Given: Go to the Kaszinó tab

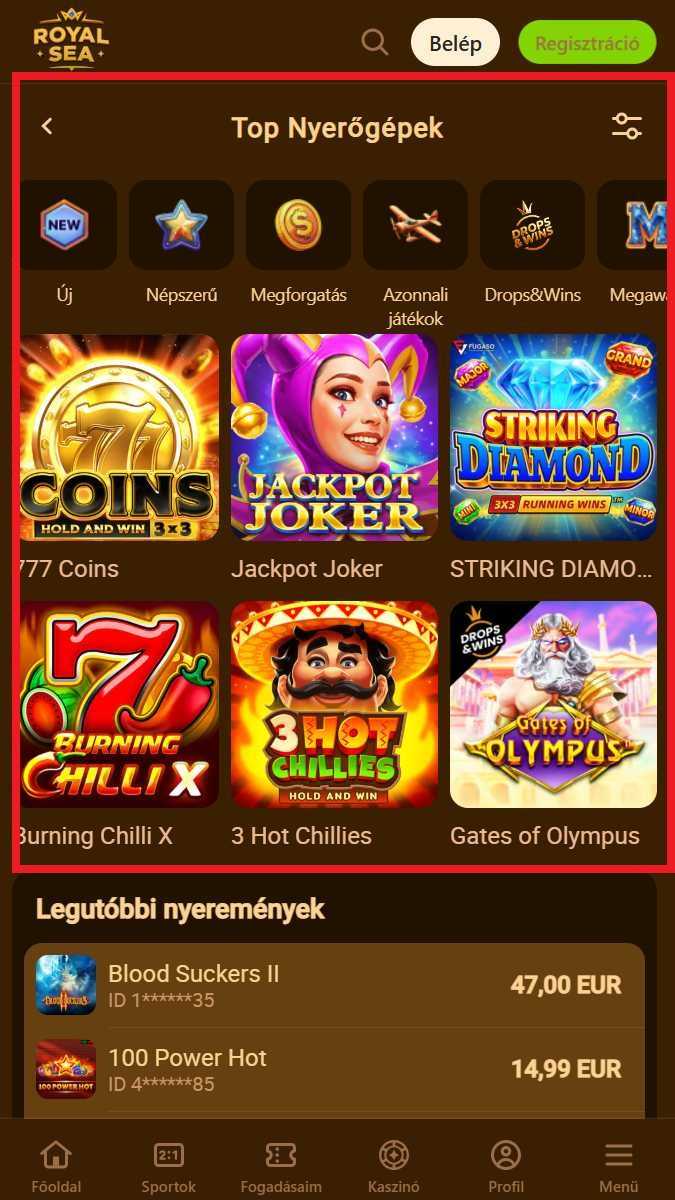Looking at the screenshot, I should click(393, 1167).
